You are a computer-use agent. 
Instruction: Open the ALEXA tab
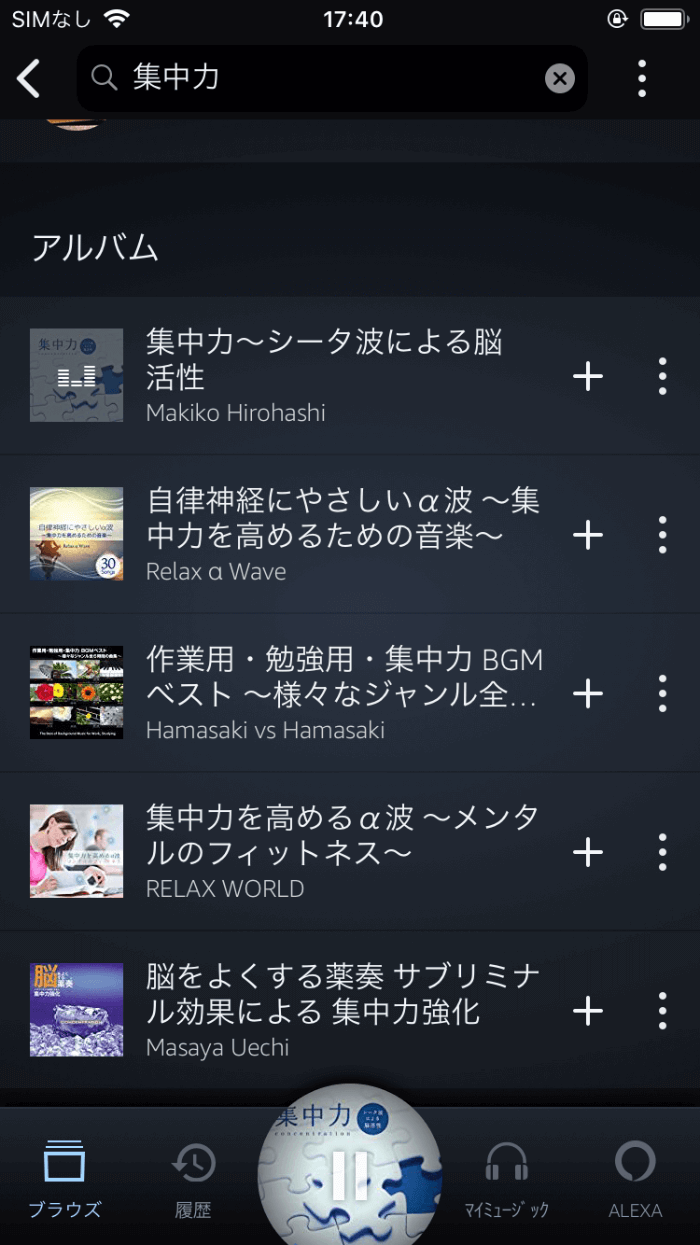635,1180
